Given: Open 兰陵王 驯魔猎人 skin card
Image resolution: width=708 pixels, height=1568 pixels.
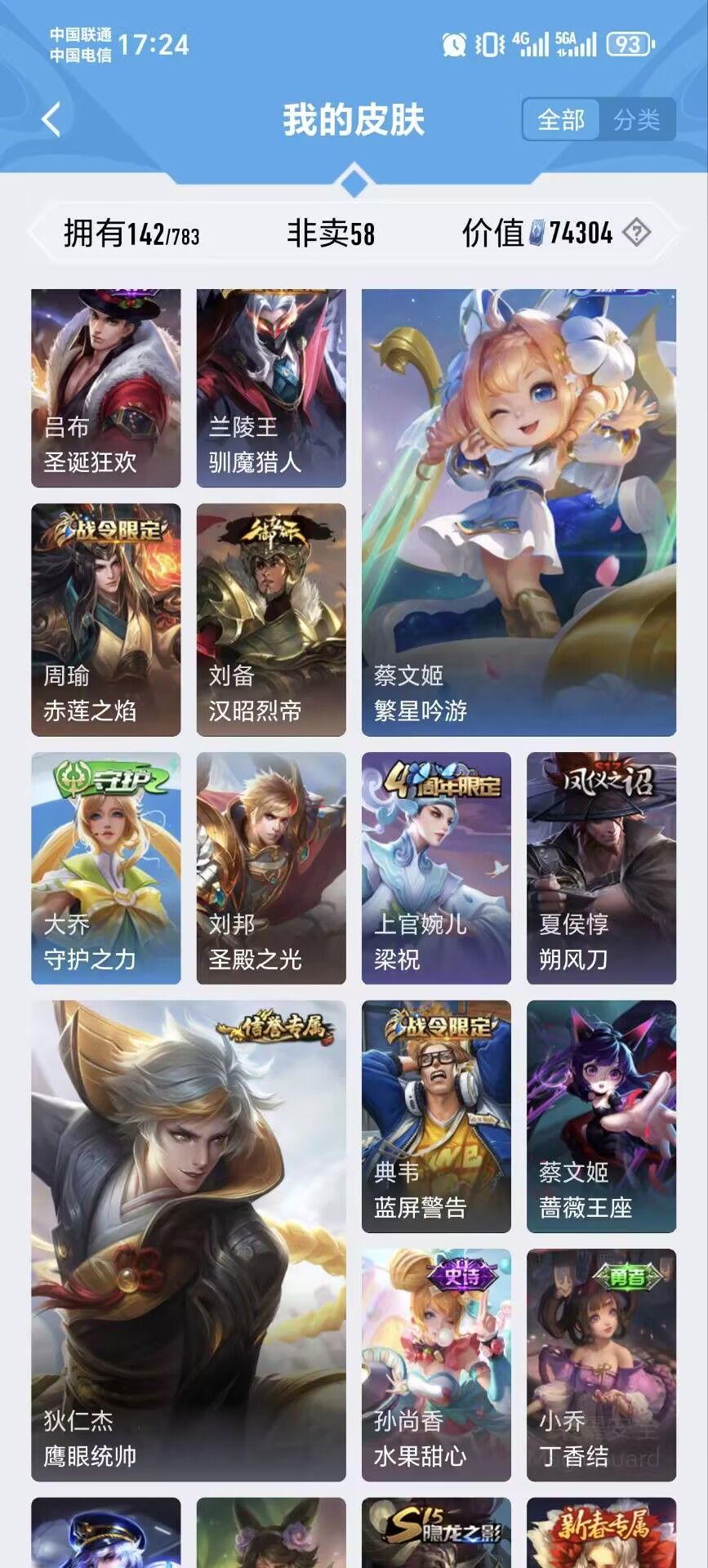Looking at the screenshot, I should 271,388.
